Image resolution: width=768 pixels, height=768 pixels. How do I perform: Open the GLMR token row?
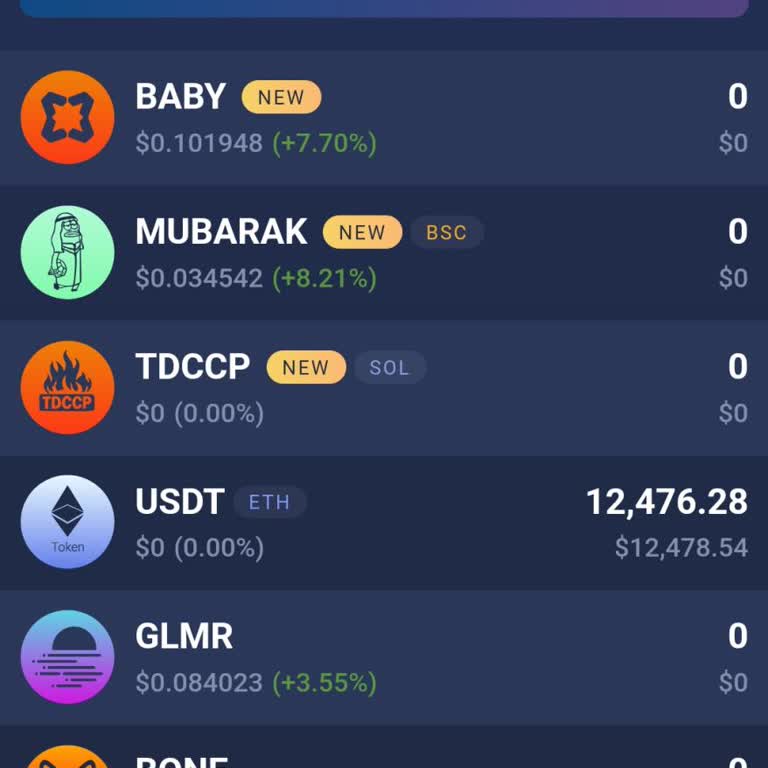(384, 658)
